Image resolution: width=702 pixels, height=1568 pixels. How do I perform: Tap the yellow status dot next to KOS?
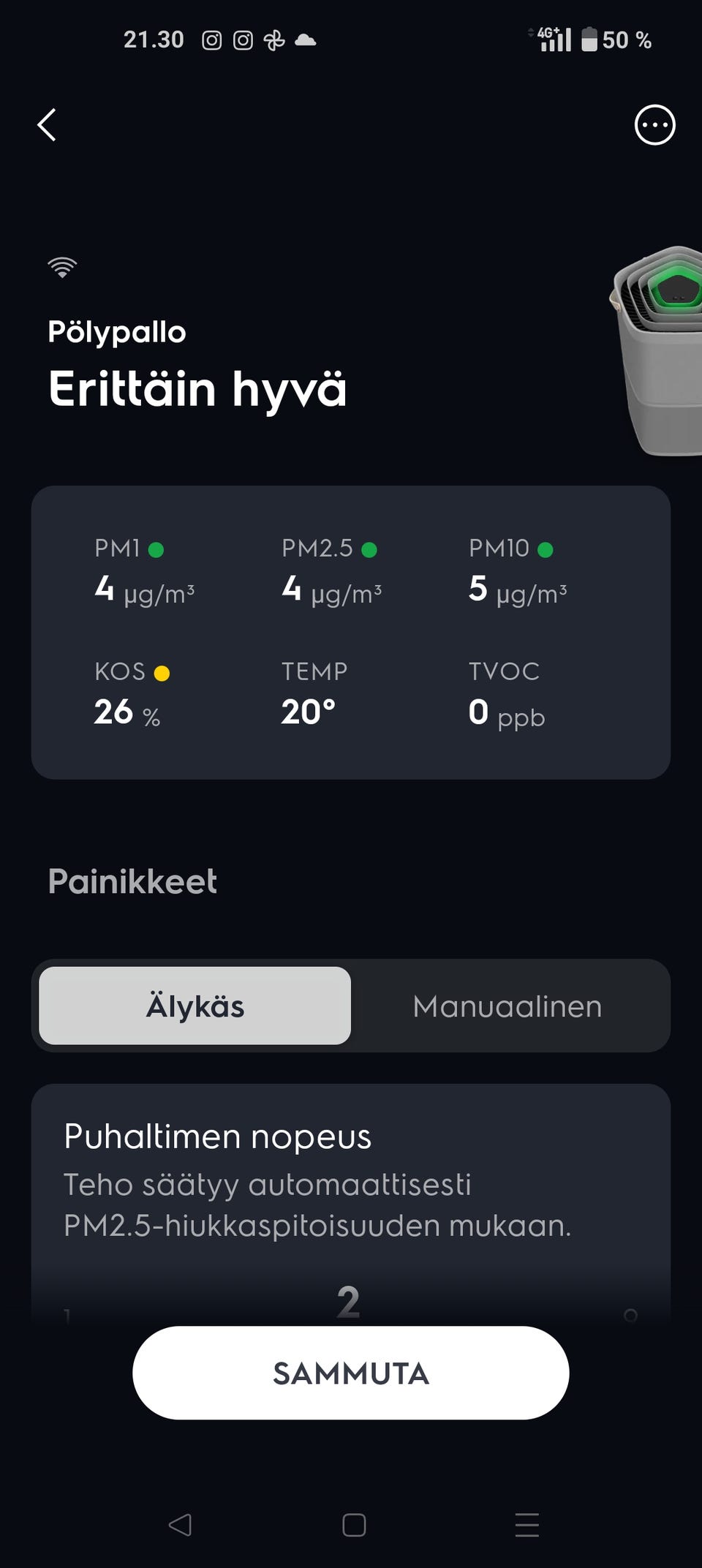coord(162,672)
